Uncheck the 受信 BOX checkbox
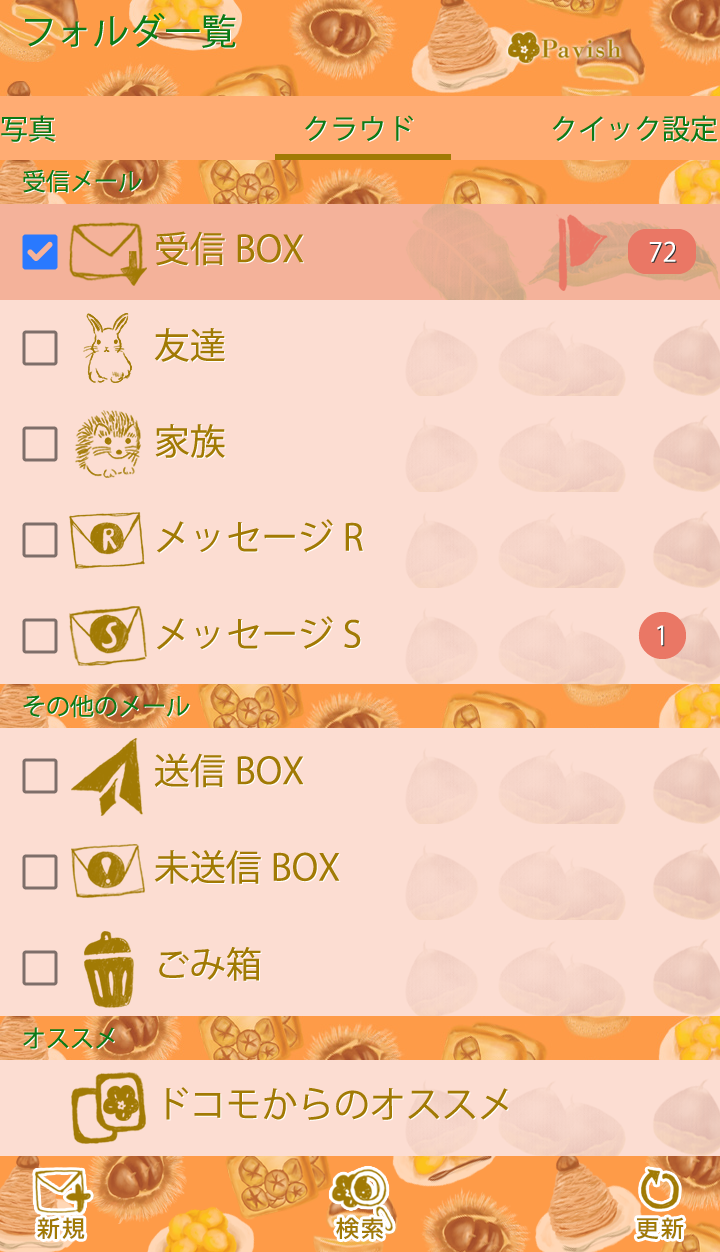Viewport: 720px width, 1252px height. coord(40,252)
